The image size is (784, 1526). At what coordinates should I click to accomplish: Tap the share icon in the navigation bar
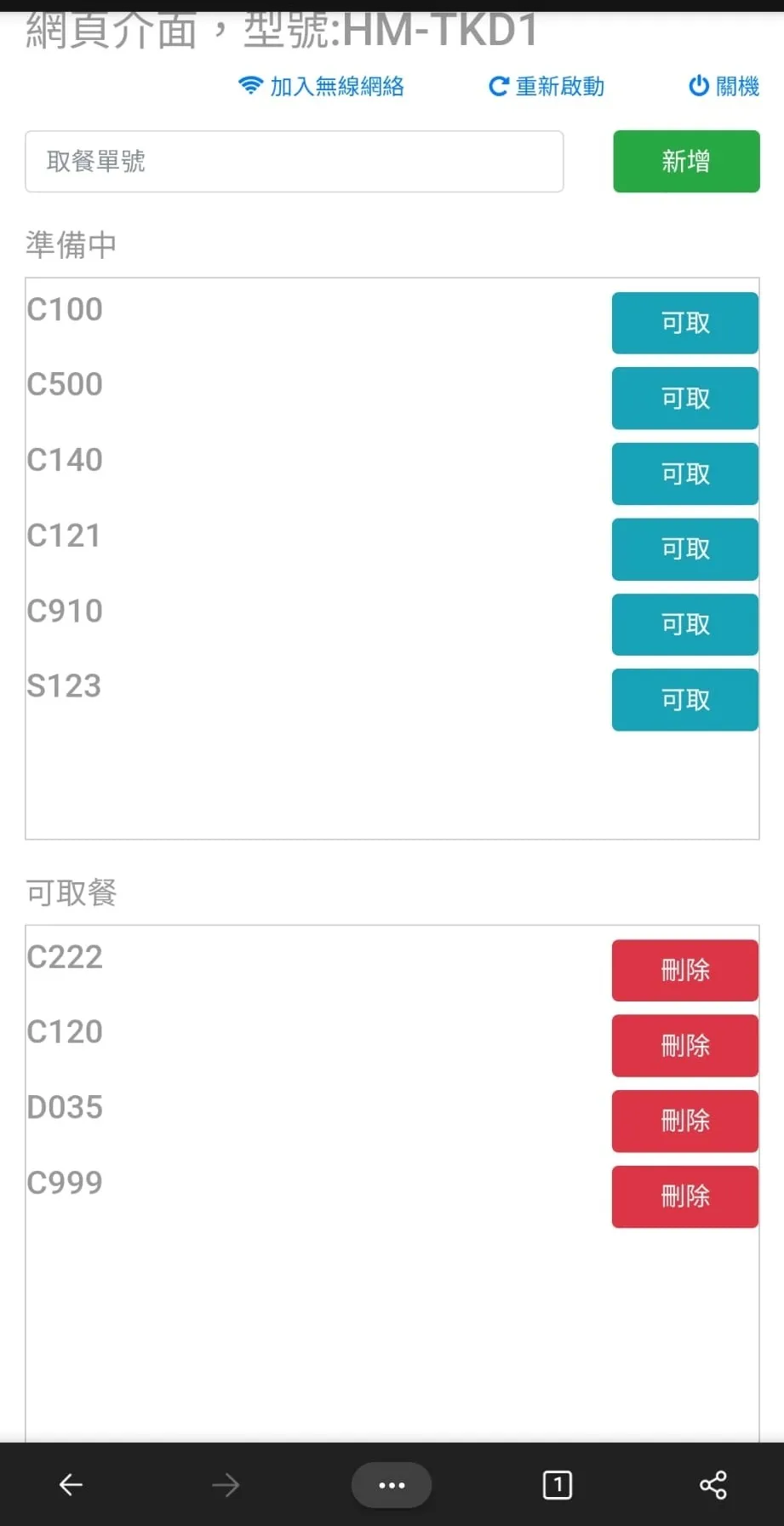tap(712, 1484)
